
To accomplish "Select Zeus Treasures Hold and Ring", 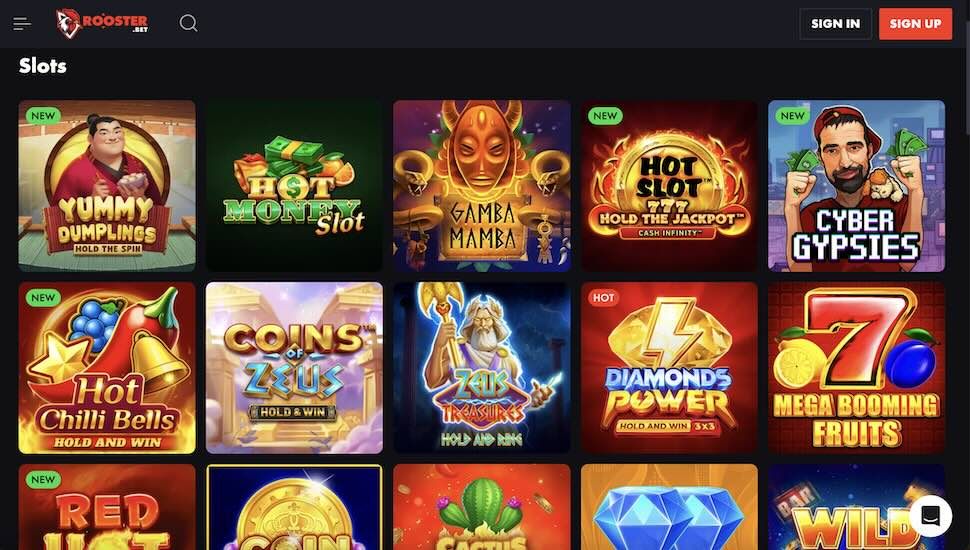I will [482, 368].
